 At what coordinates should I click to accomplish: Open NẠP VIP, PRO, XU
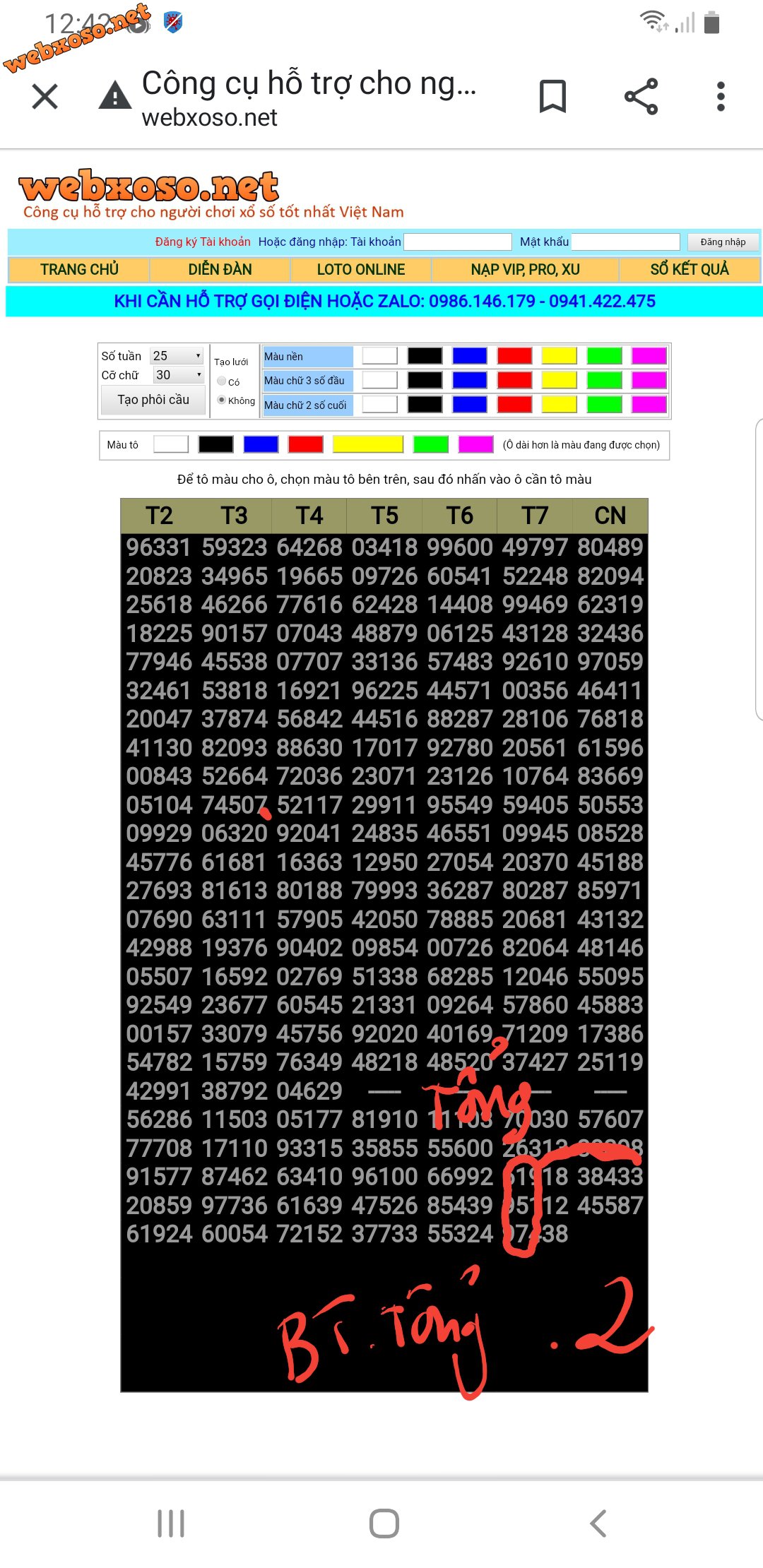click(x=525, y=269)
